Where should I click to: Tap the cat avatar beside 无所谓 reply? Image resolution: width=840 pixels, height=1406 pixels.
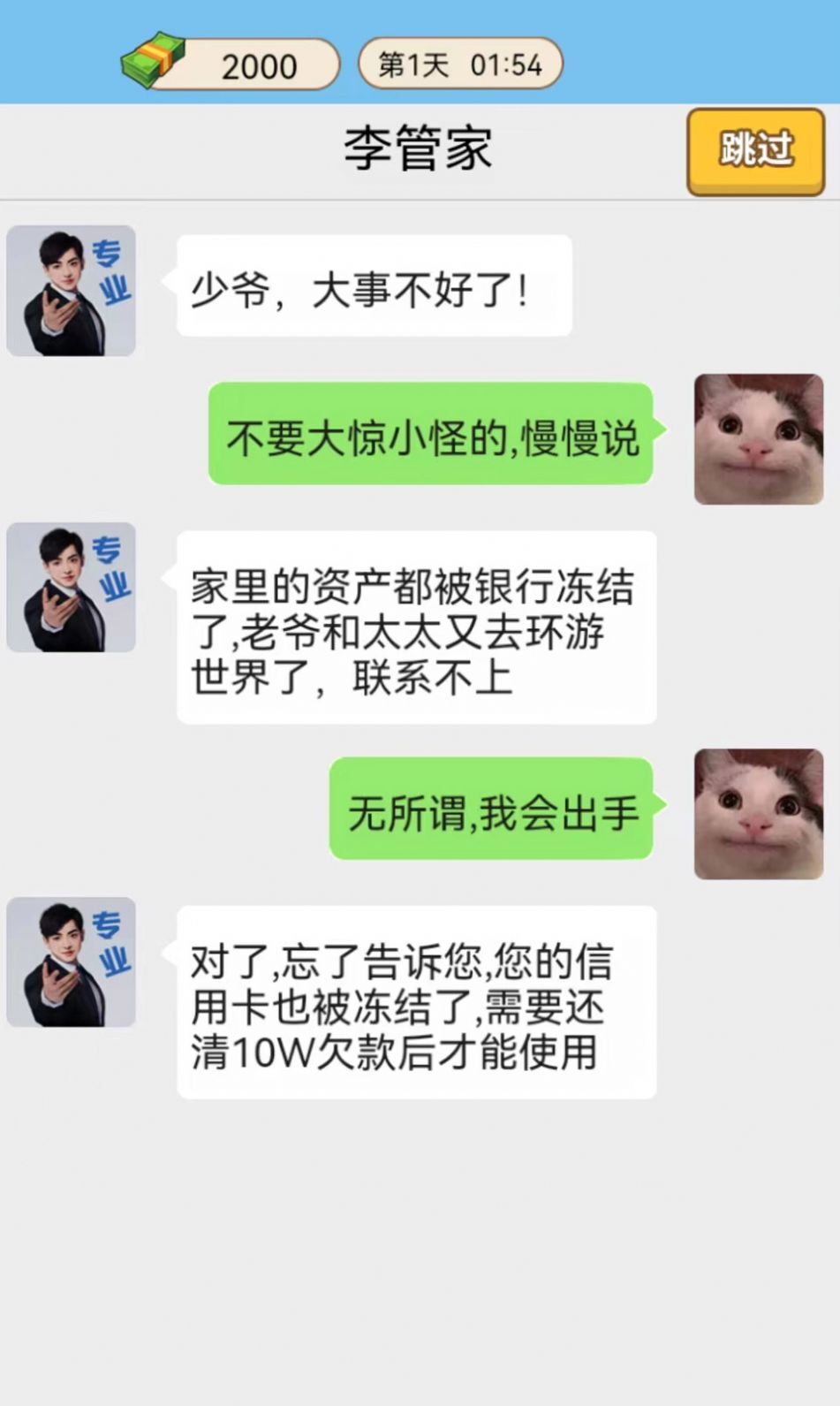[x=758, y=813]
